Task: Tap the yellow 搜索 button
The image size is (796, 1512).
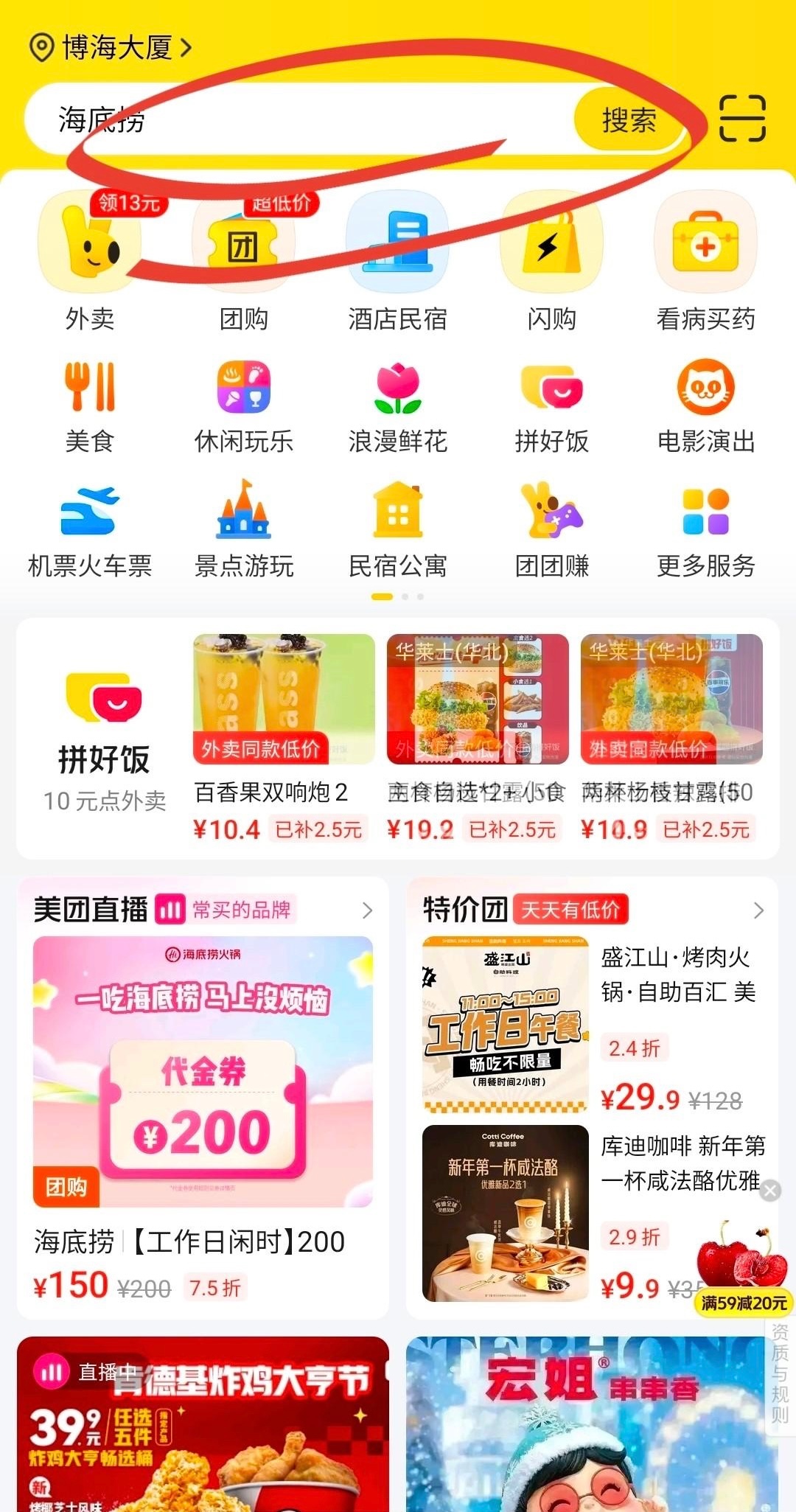Action: 629,120
